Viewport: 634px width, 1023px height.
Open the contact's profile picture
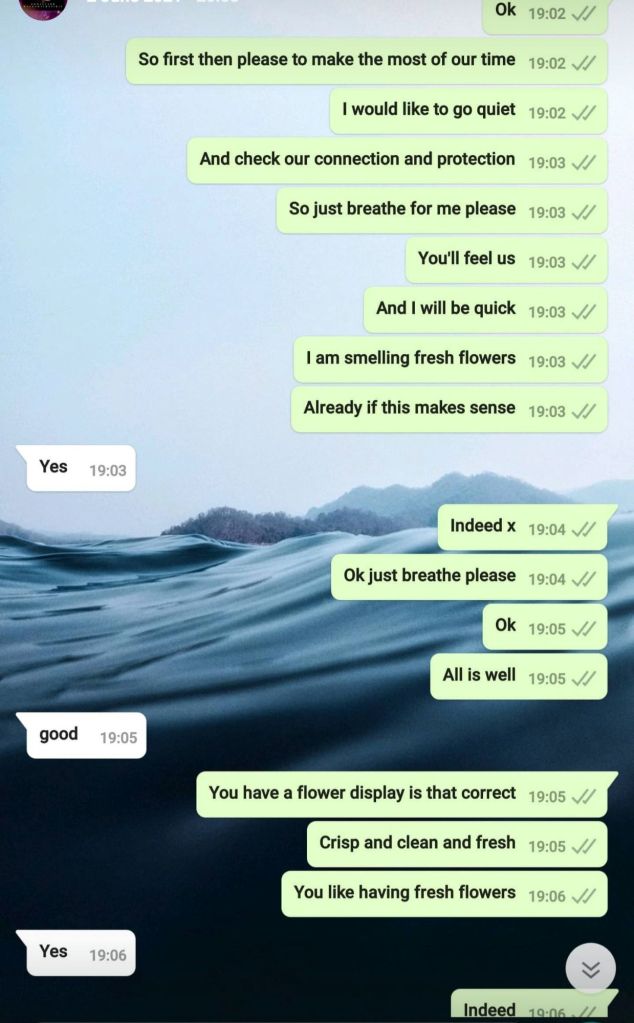click(x=44, y=7)
